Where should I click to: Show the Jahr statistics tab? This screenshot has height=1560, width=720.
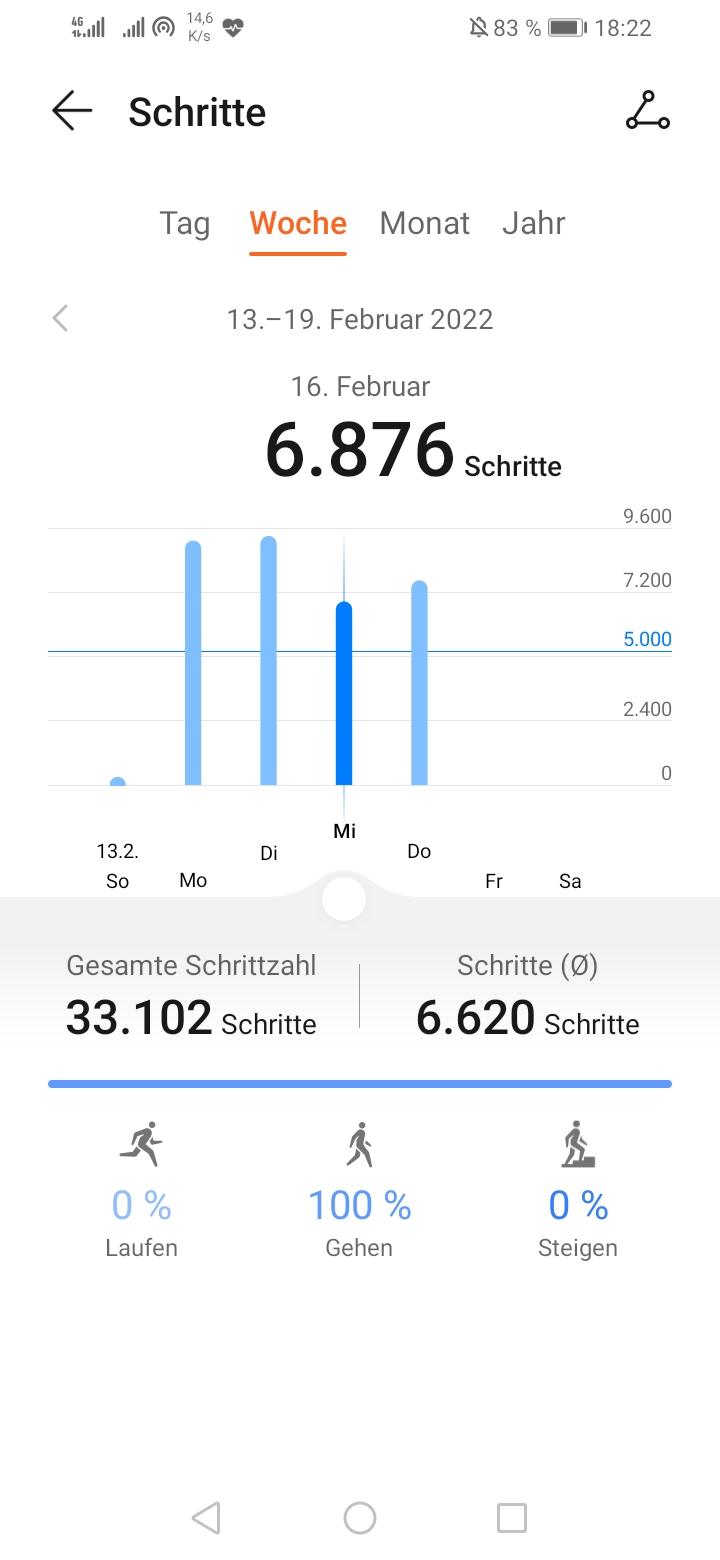pyautogui.click(x=533, y=223)
